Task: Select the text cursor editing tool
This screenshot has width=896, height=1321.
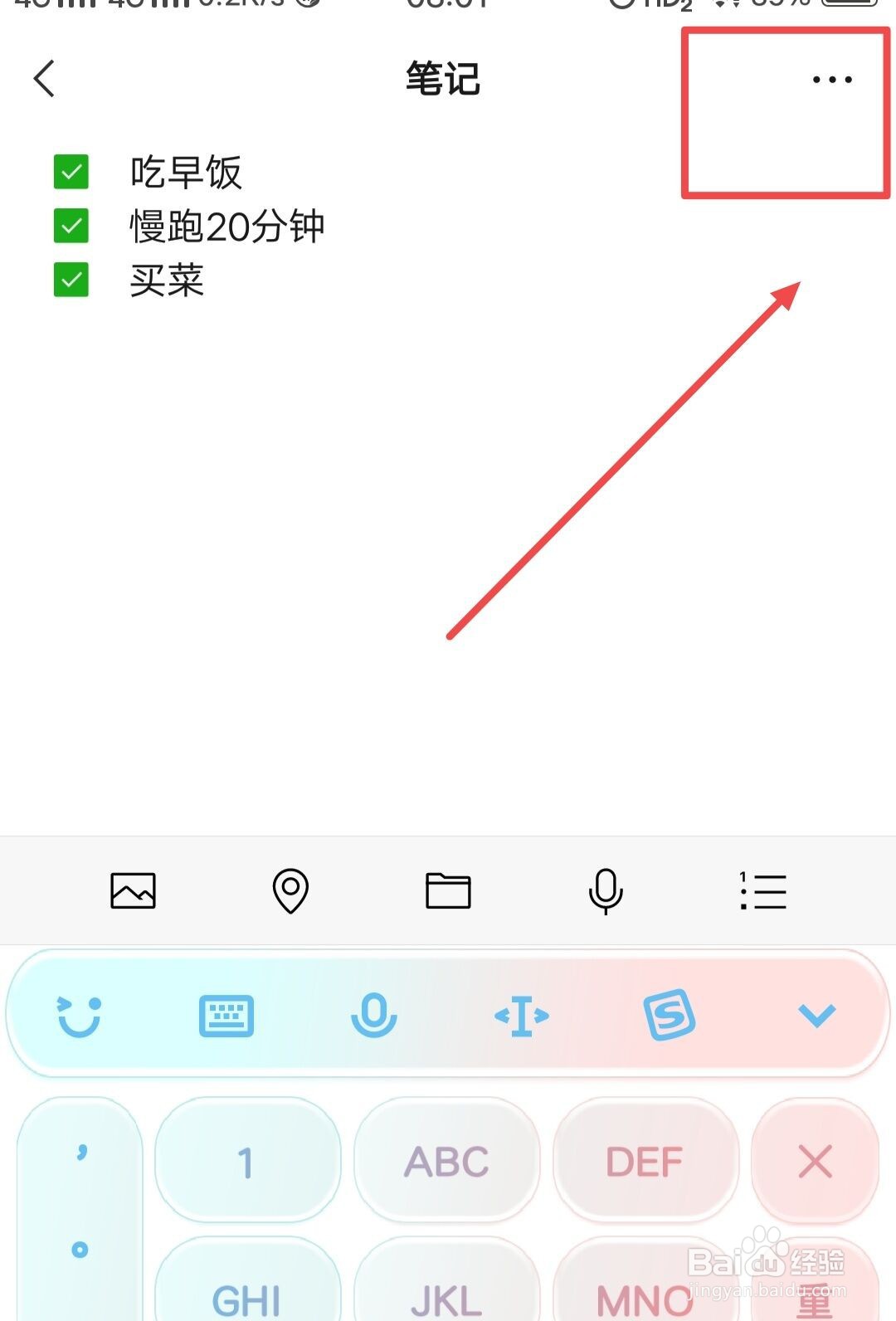Action: [x=522, y=1014]
